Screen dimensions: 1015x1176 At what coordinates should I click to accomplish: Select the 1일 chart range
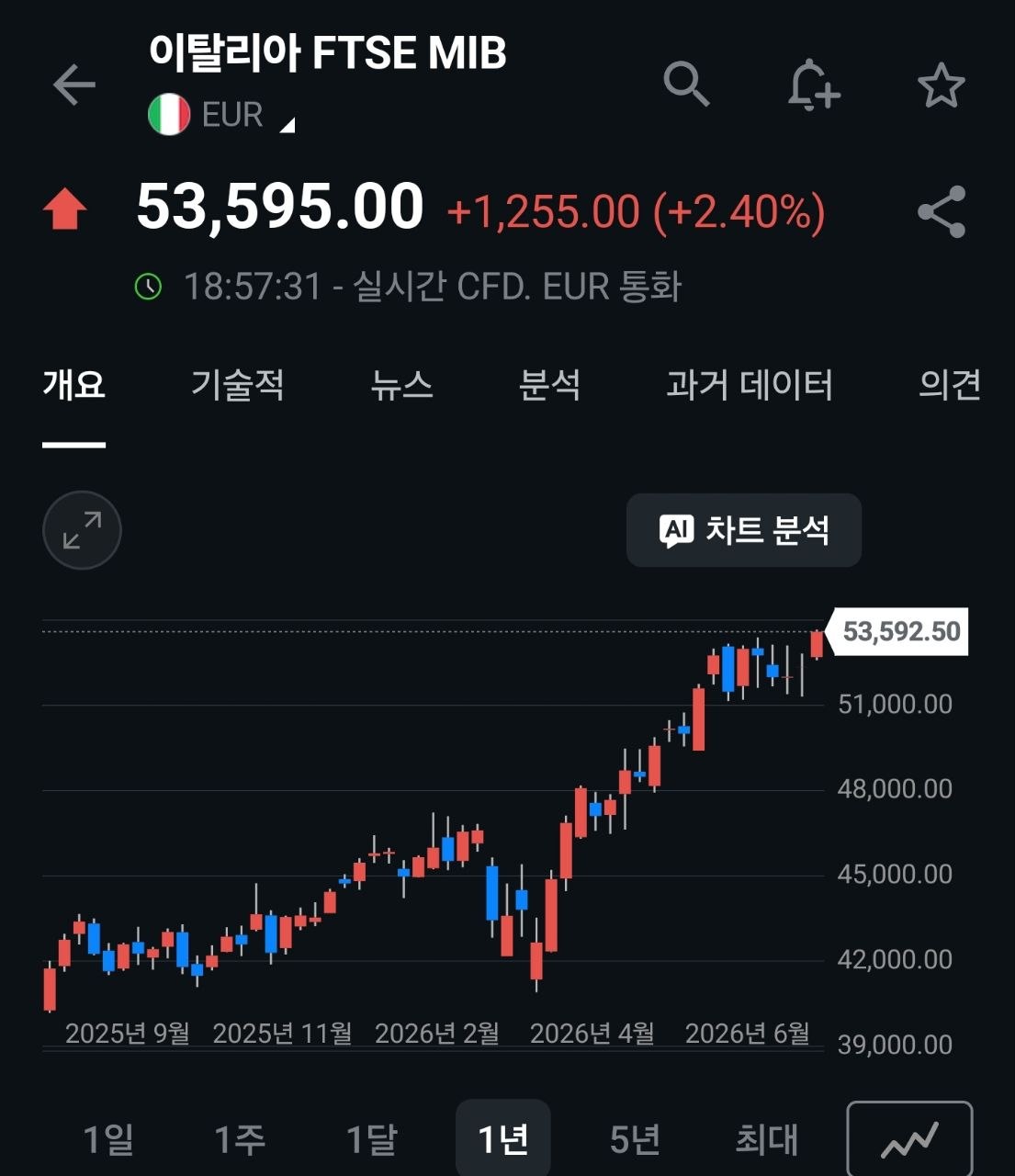(108, 1139)
